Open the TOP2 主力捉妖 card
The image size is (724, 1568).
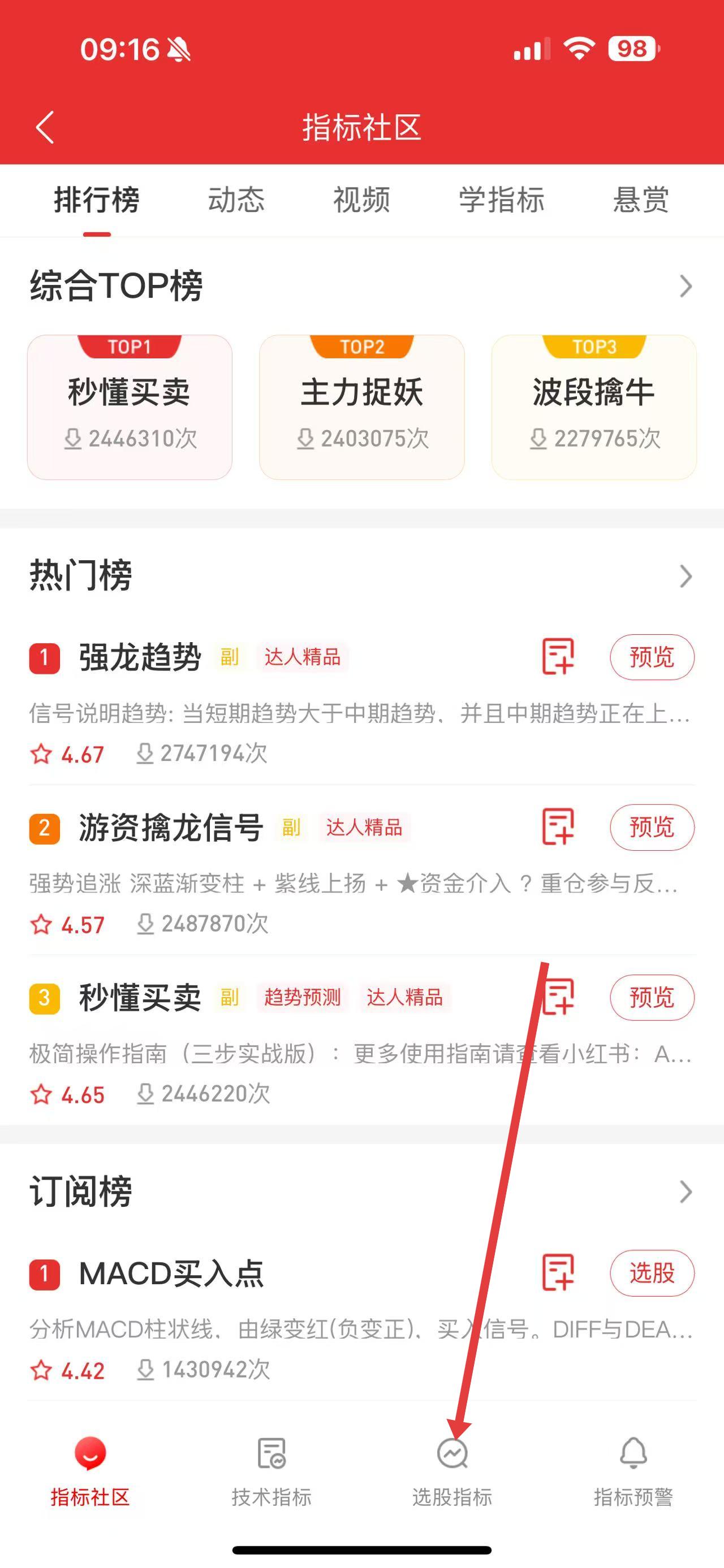coord(361,407)
